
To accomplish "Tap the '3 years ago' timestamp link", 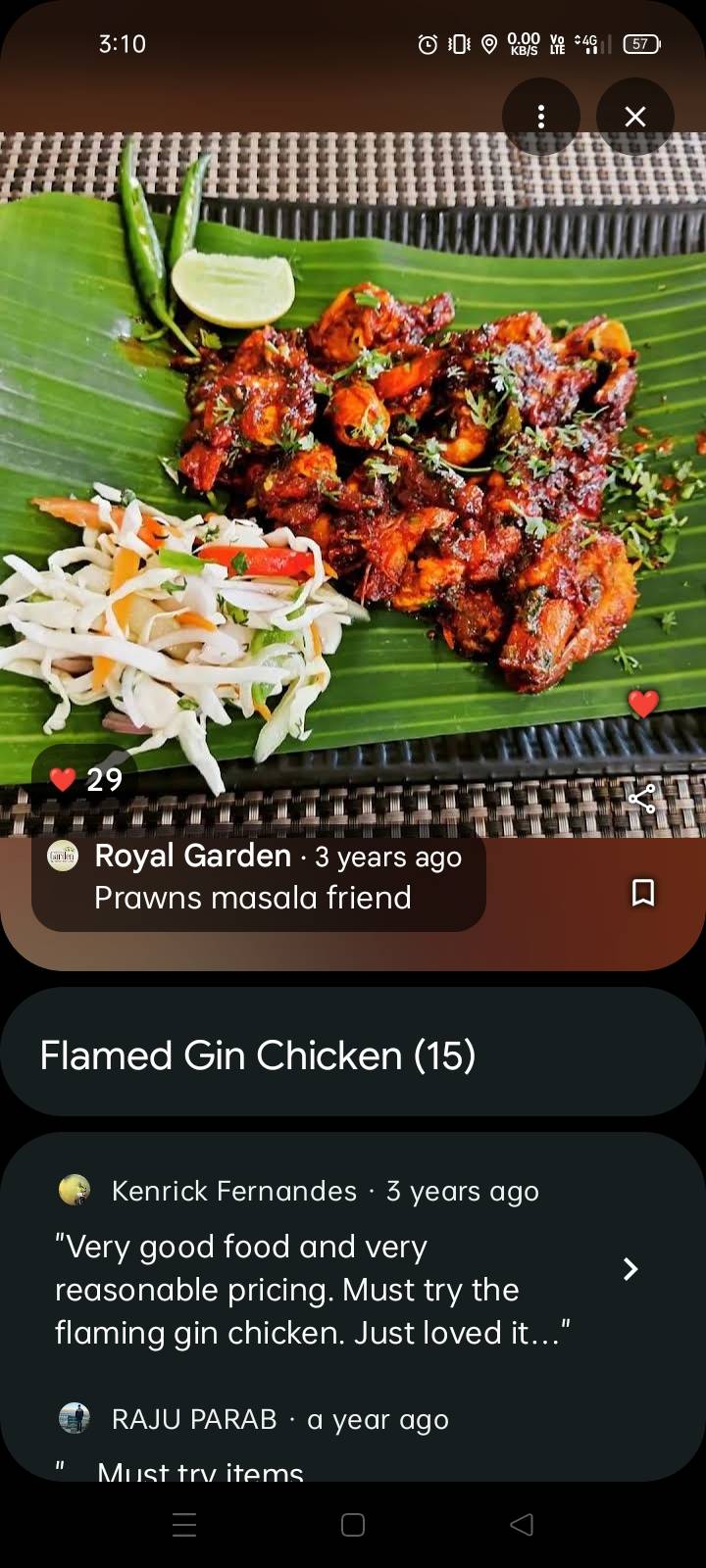I will click(386, 857).
